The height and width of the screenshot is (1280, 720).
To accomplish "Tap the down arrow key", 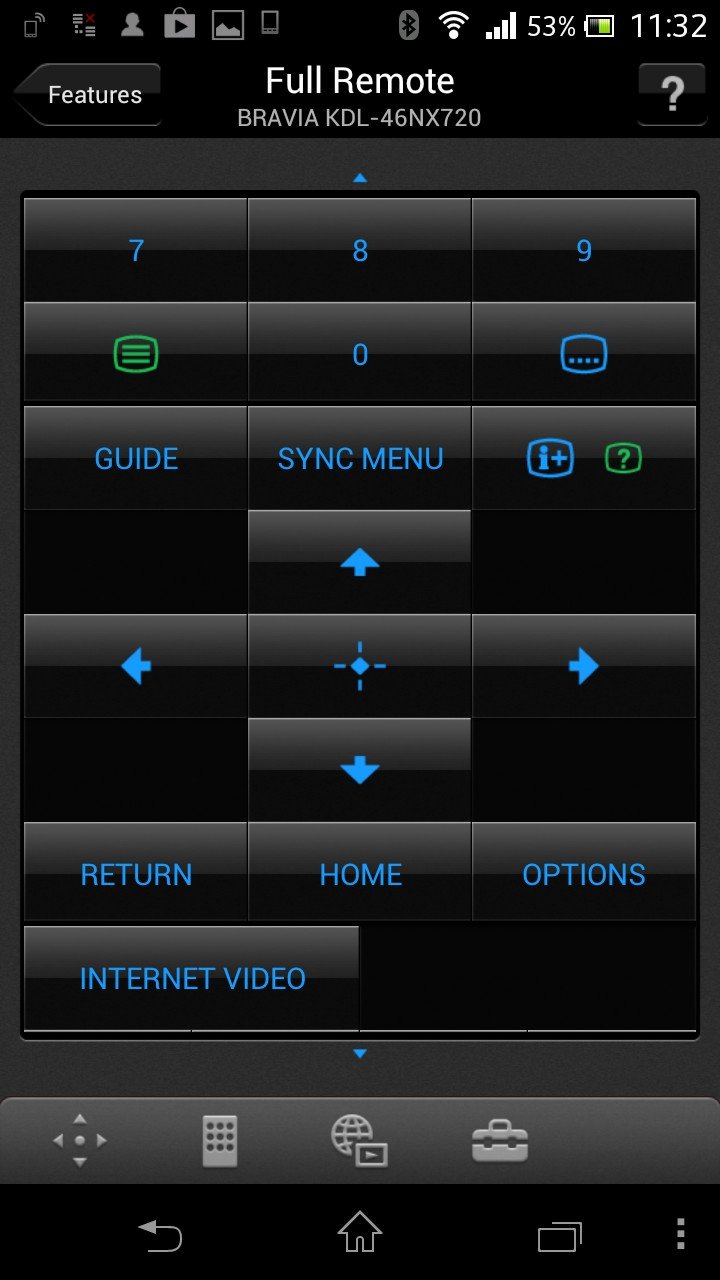I will click(360, 770).
